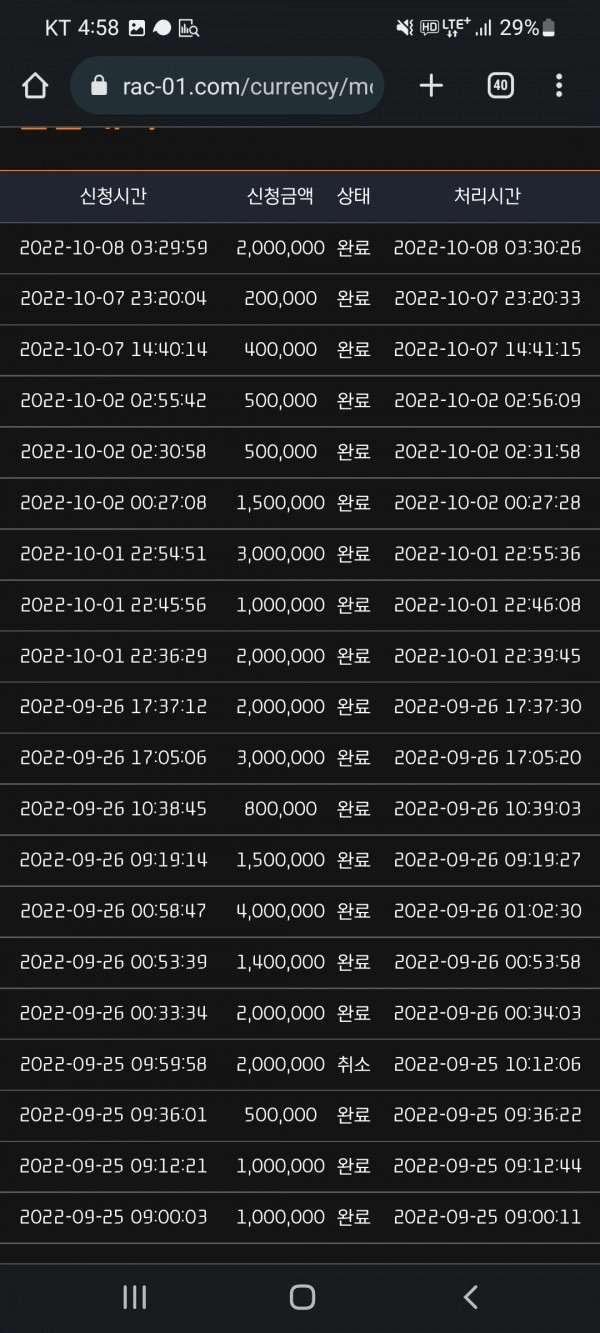This screenshot has width=600, height=1333.
Task: Open the tab switcher showing 40 tabs
Action: pyautogui.click(x=501, y=86)
